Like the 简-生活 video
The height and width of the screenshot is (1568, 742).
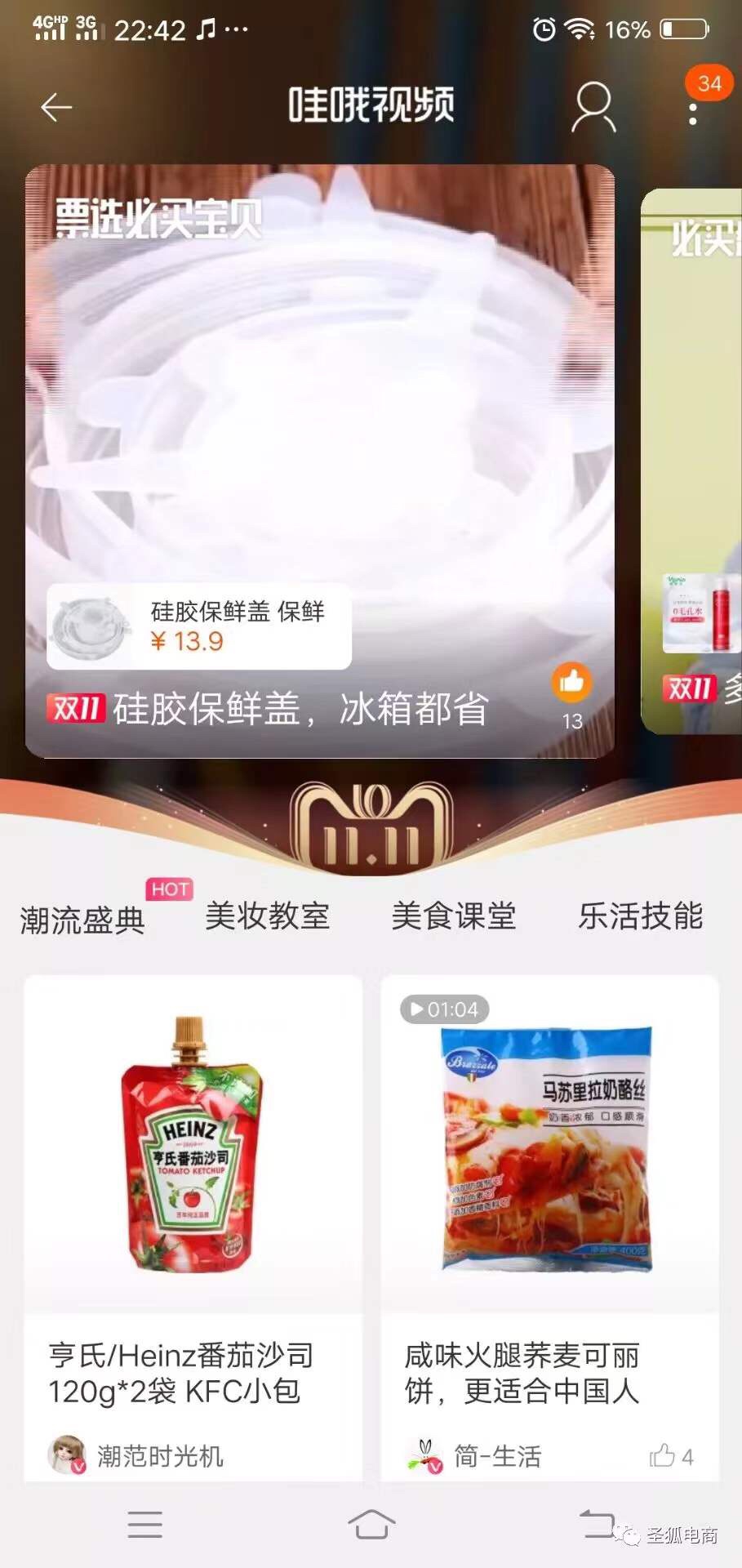tap(662, 1456)
